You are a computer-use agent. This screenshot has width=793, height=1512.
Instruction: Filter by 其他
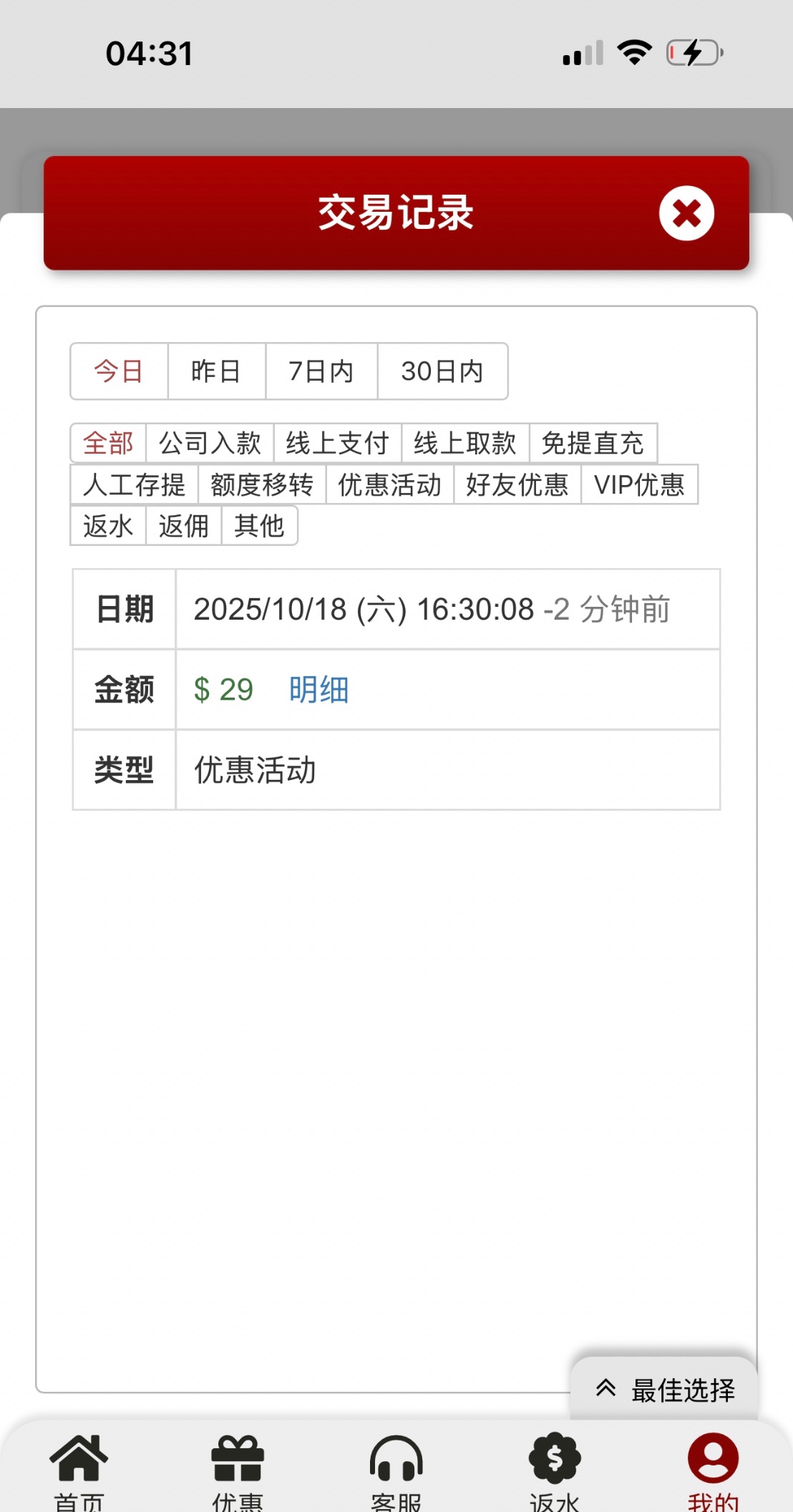[259, 526]
